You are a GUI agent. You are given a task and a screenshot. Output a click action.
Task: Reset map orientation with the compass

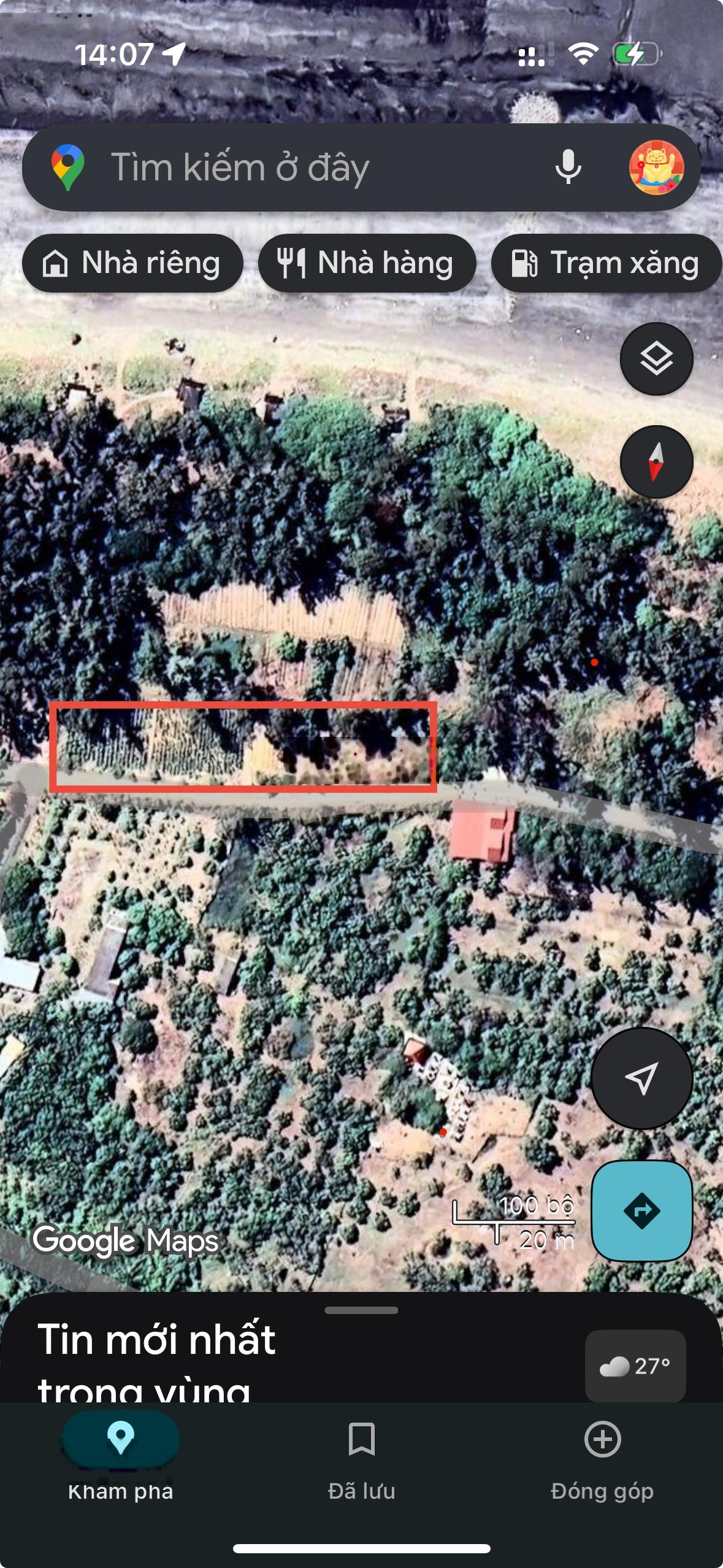[656, 461]
